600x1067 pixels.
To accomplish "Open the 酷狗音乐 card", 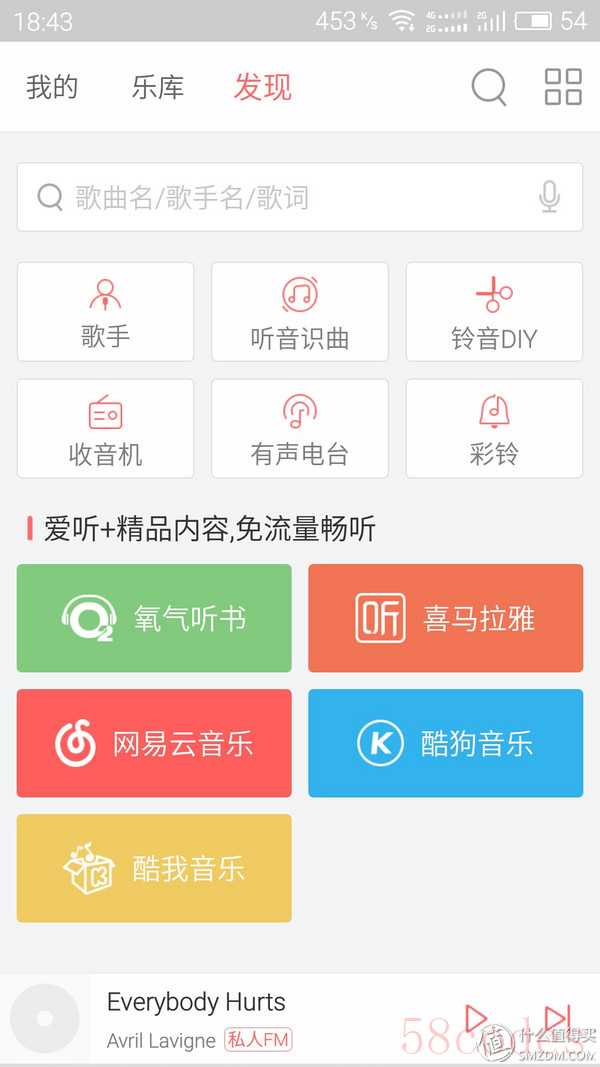I will (x=446, y=743).
